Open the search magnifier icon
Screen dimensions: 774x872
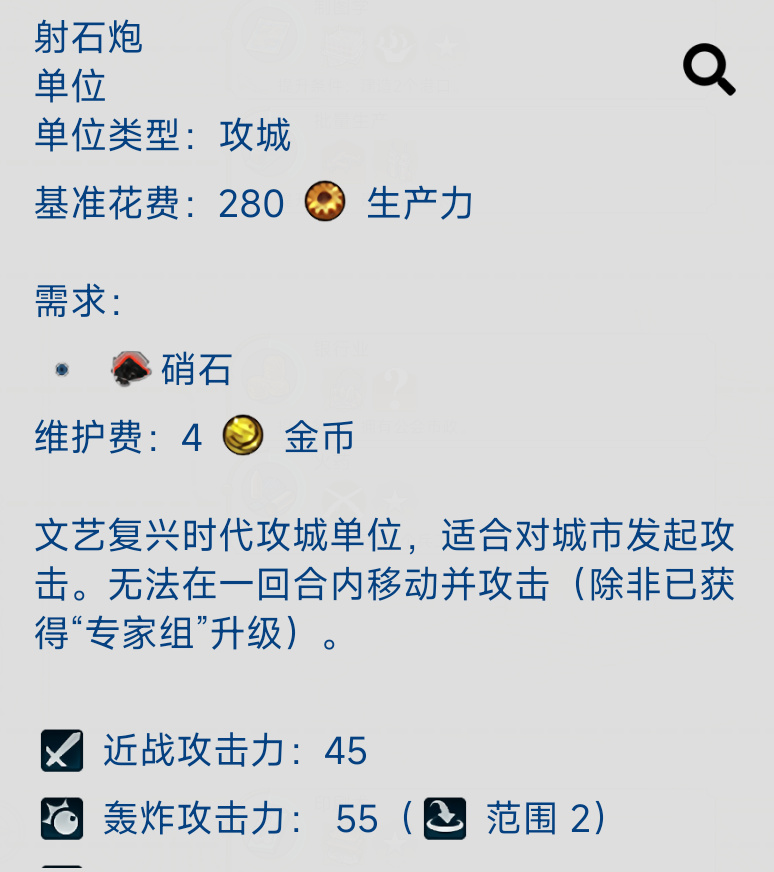tap(708, 68)
